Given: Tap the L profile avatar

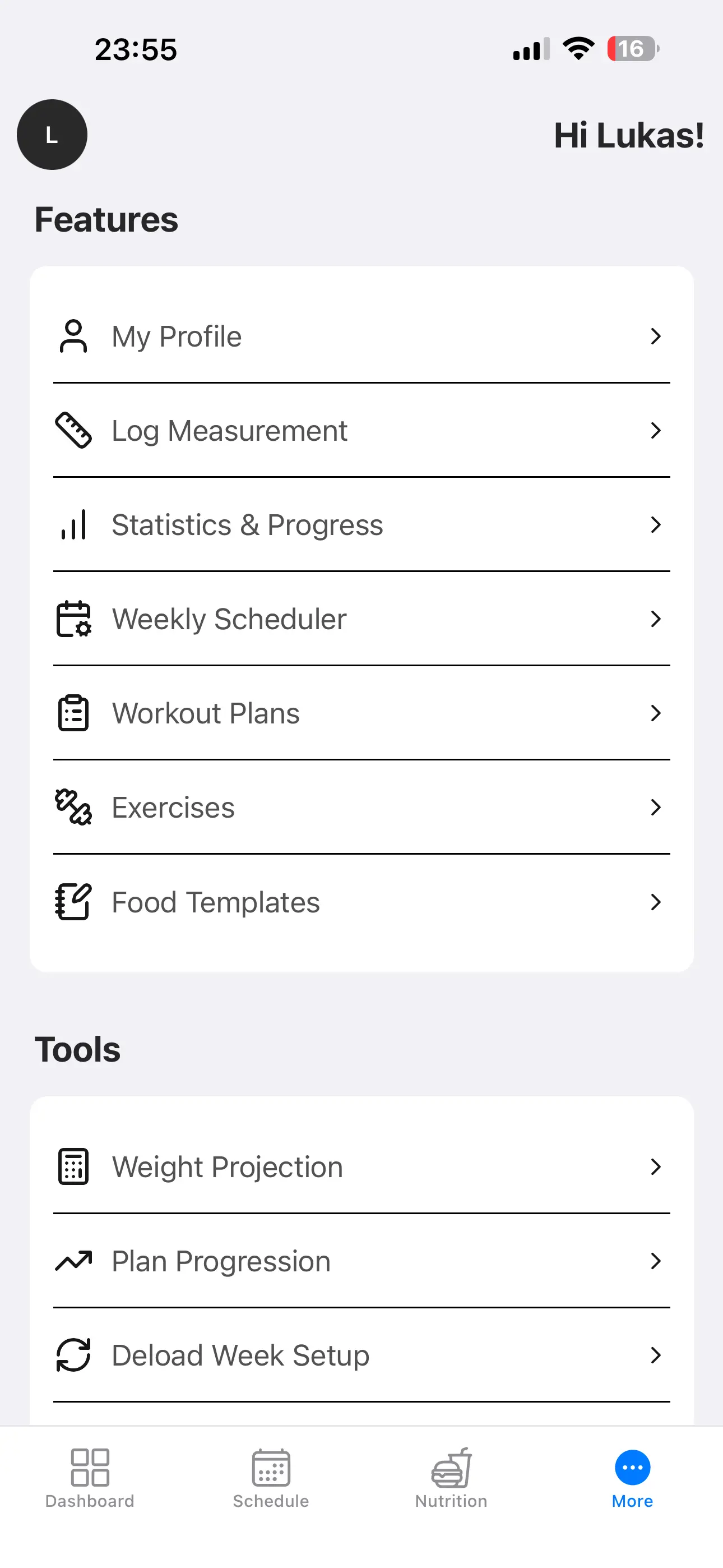Looking at the screenshot, I should [52, 135].
